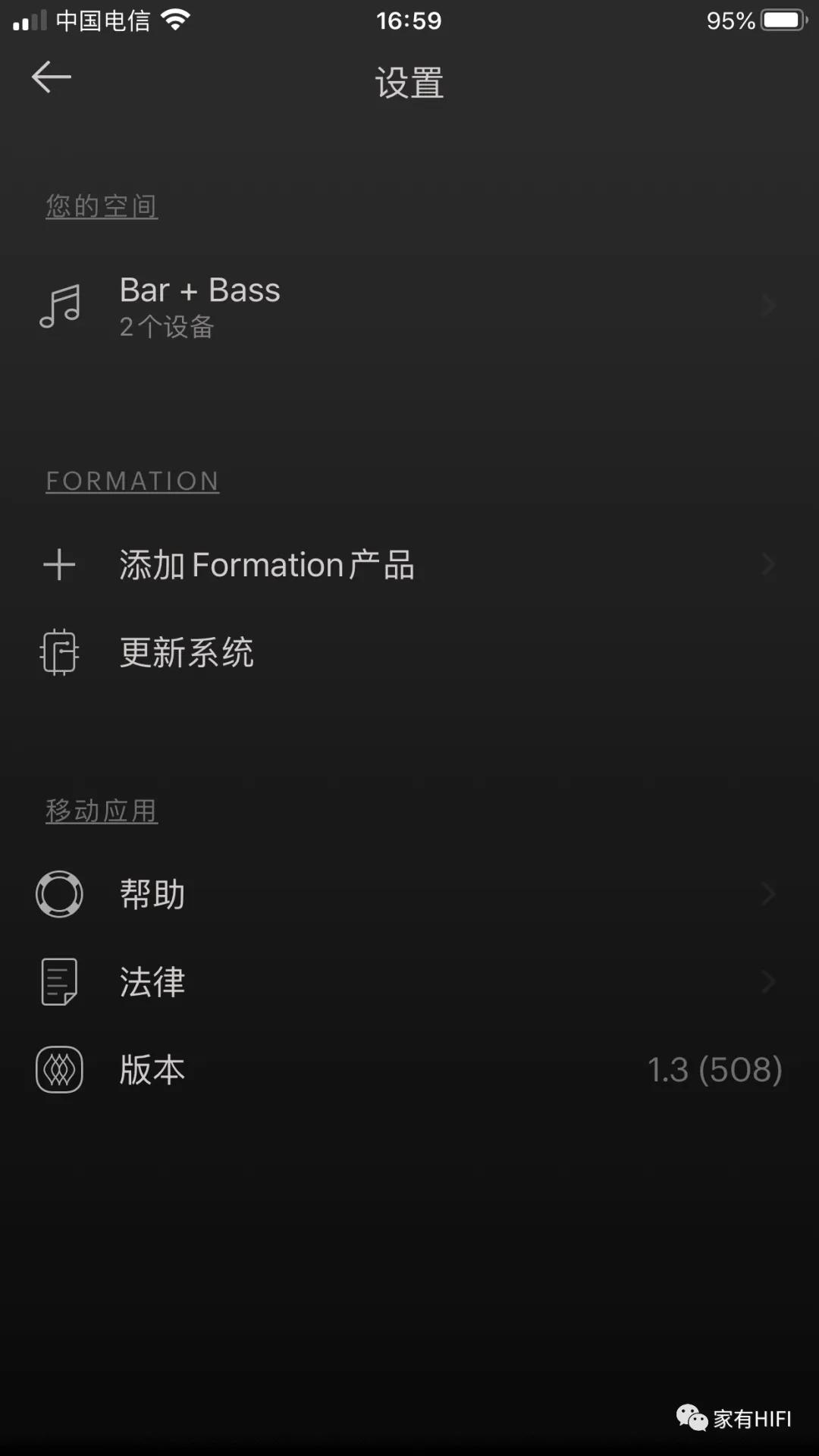819x1456 pixels.
Task: Expand the Bar + Bass space details
Action: pos(768,306)
